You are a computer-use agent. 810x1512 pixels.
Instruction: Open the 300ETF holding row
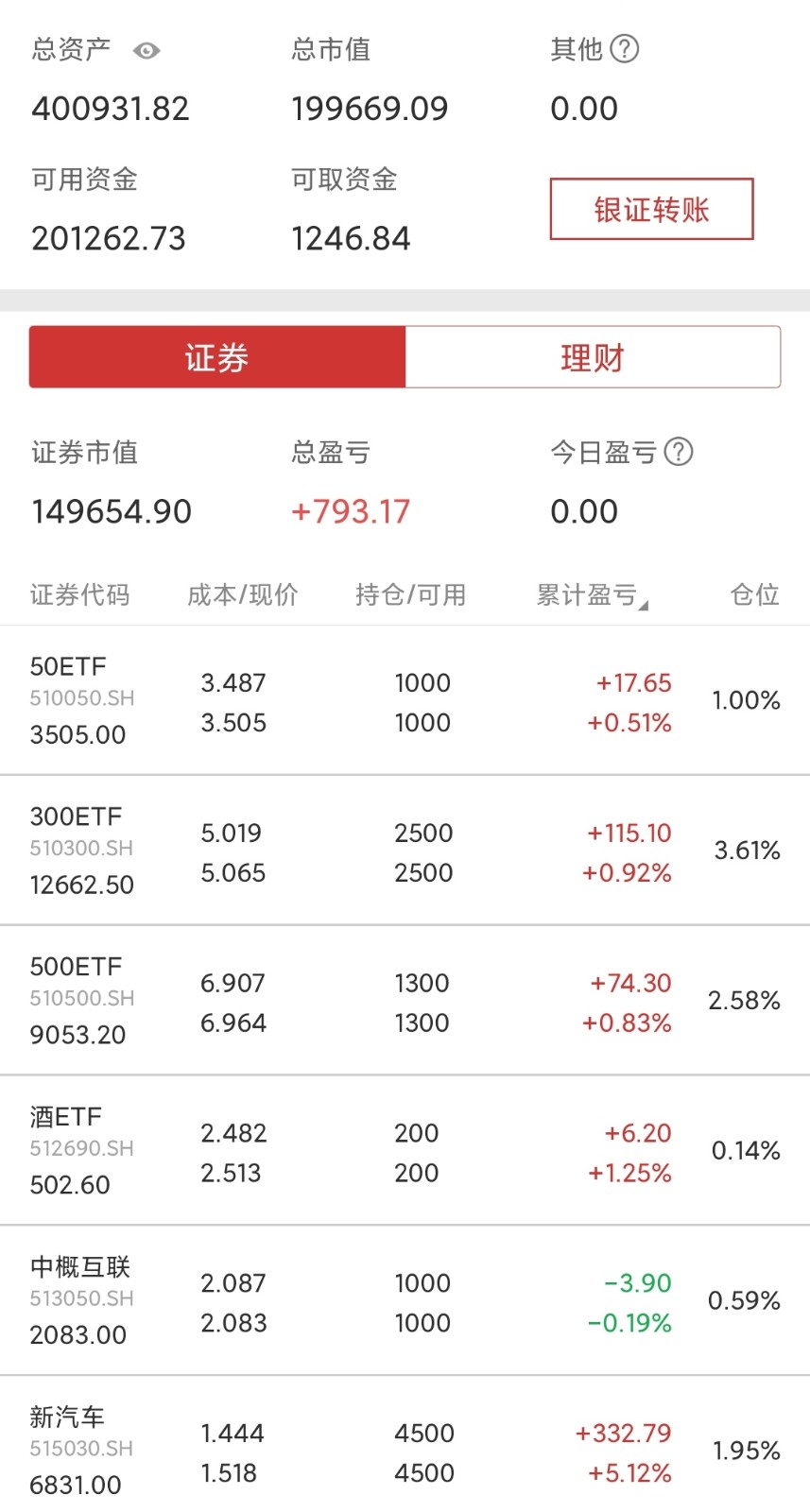pos(405,850)
